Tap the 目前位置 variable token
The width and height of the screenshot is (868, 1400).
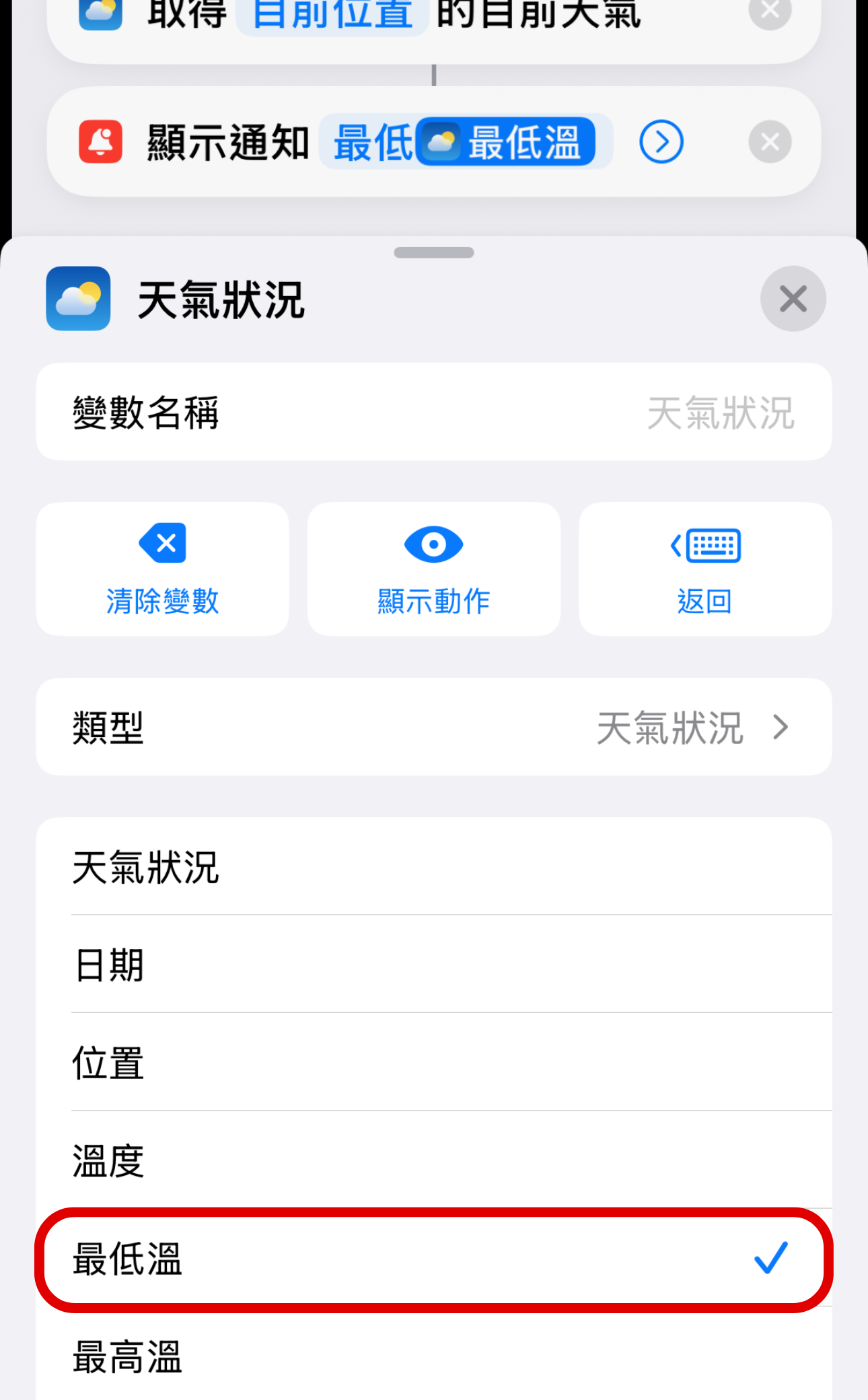click(x=331, y=12)
